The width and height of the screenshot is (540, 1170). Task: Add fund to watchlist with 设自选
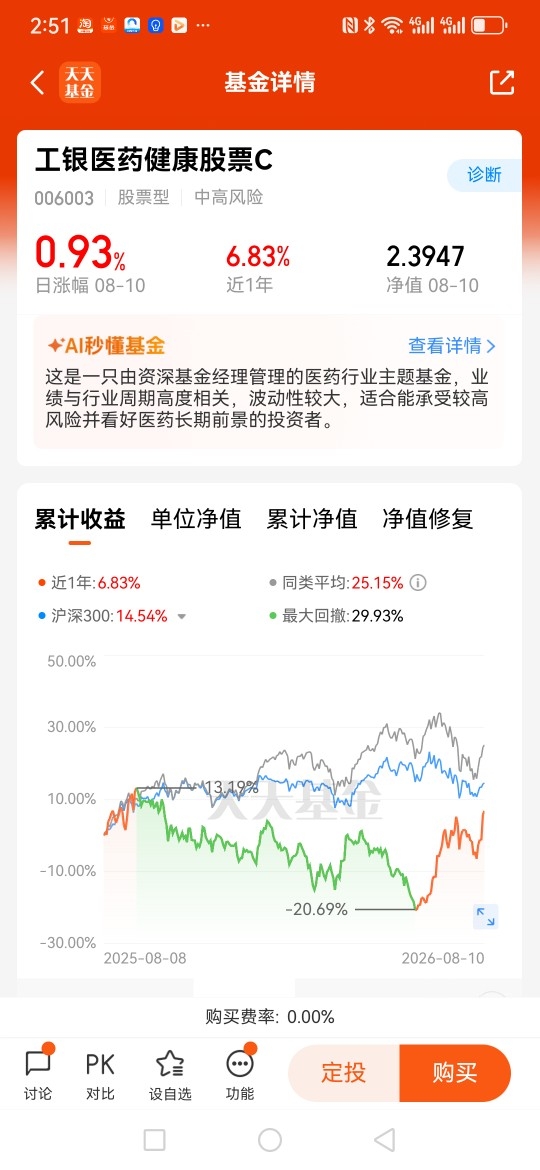point(170,1075)
